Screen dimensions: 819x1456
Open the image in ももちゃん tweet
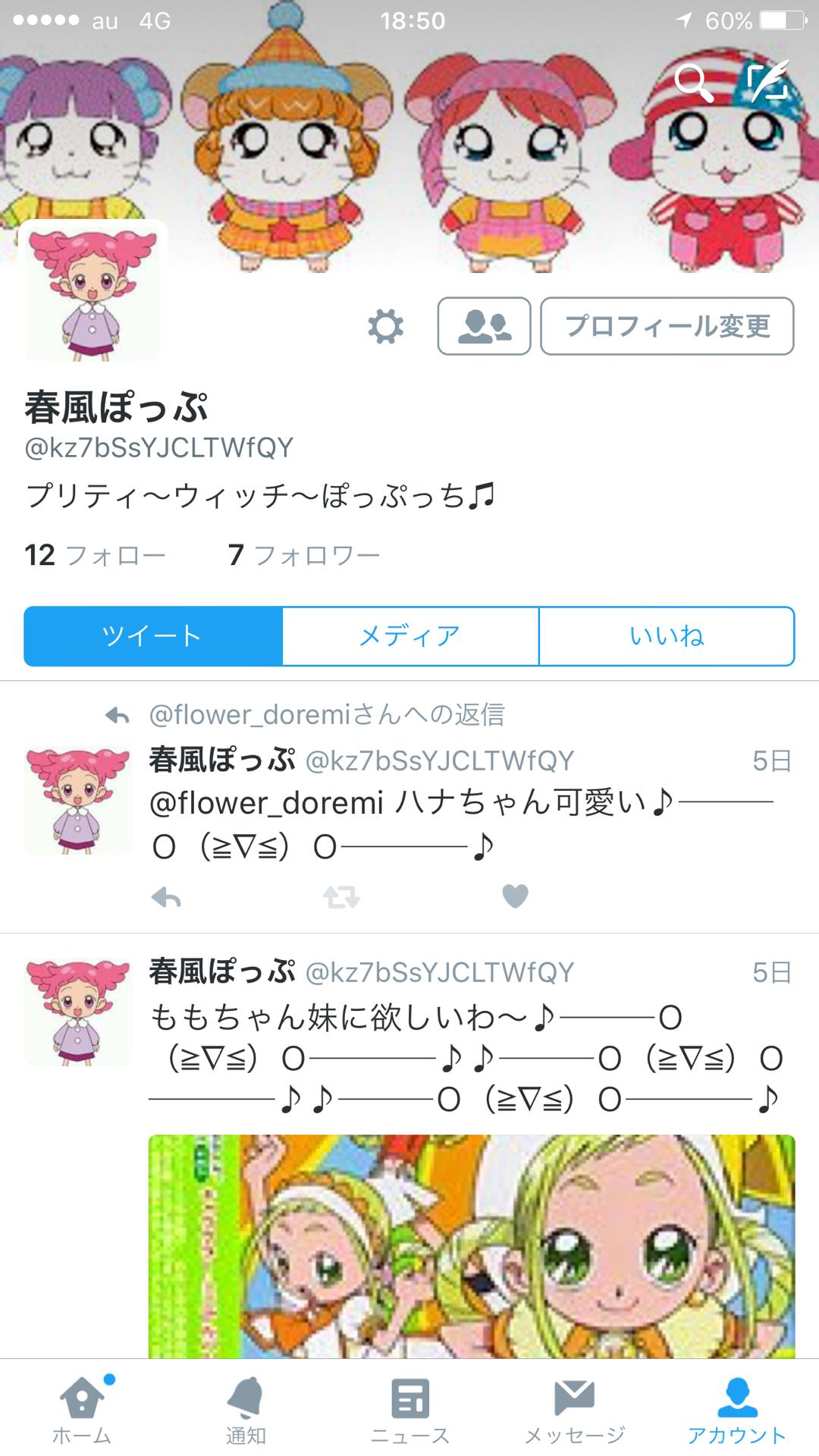(x=471, y=1244)
